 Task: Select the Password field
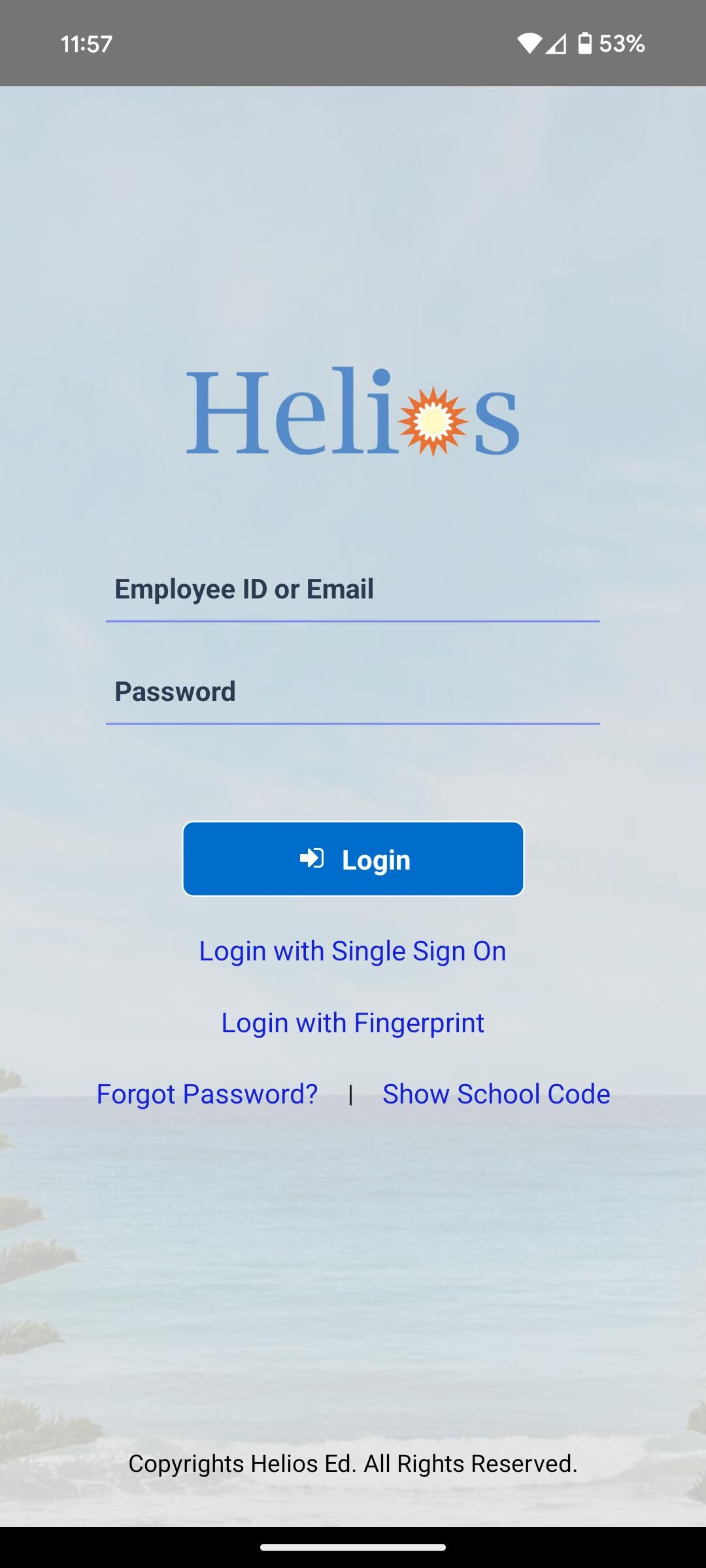(353, 692)
